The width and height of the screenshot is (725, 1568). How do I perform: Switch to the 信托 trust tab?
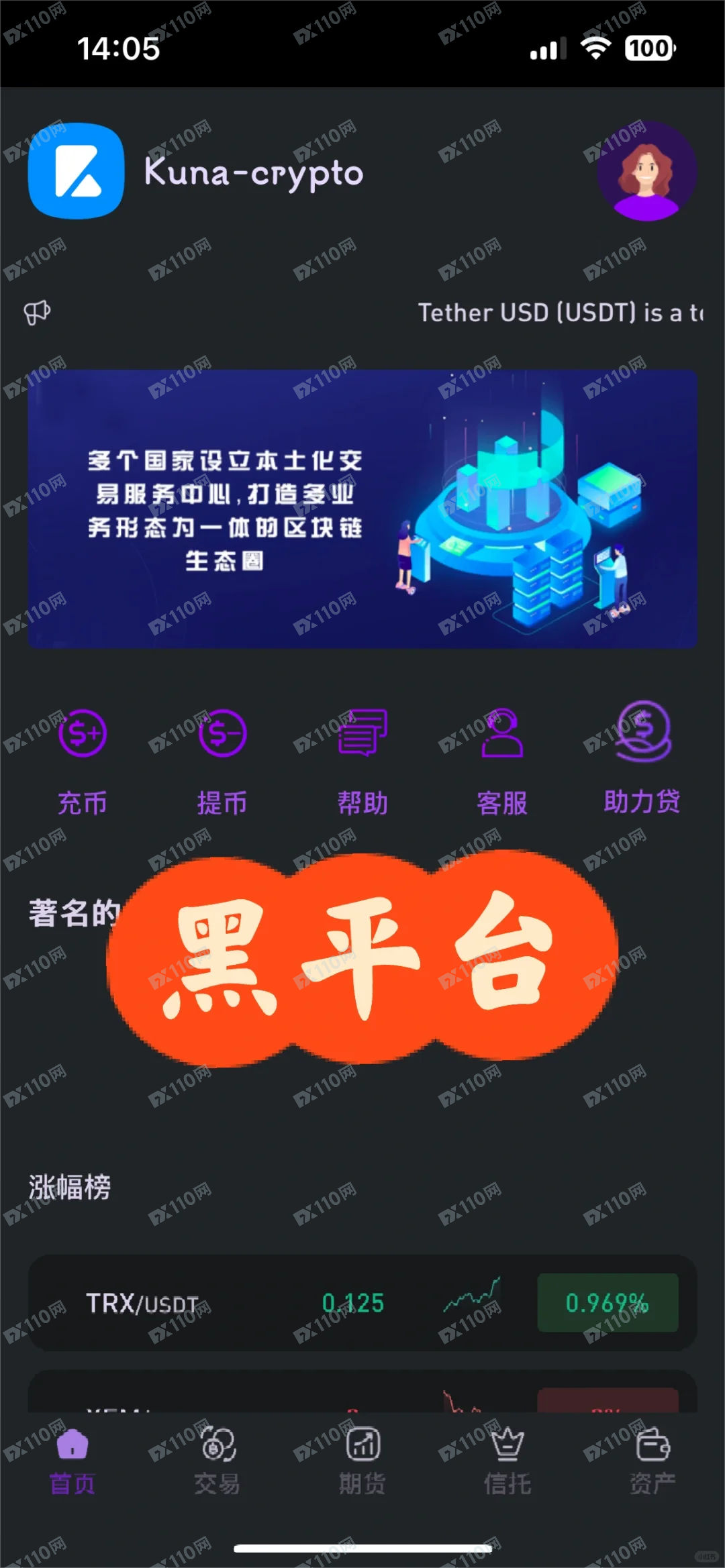(x=507, y=1461)
